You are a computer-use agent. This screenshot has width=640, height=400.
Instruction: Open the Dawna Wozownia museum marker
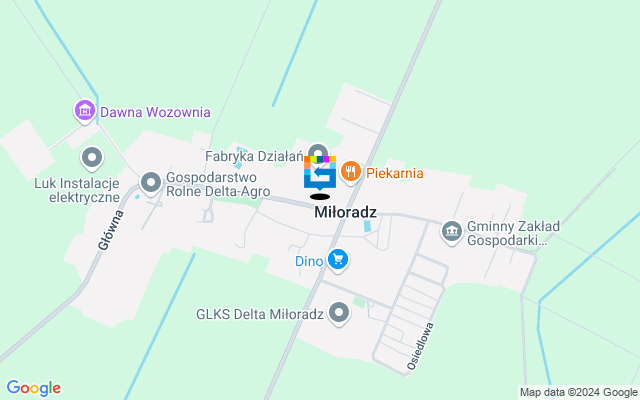pos(85,109)
